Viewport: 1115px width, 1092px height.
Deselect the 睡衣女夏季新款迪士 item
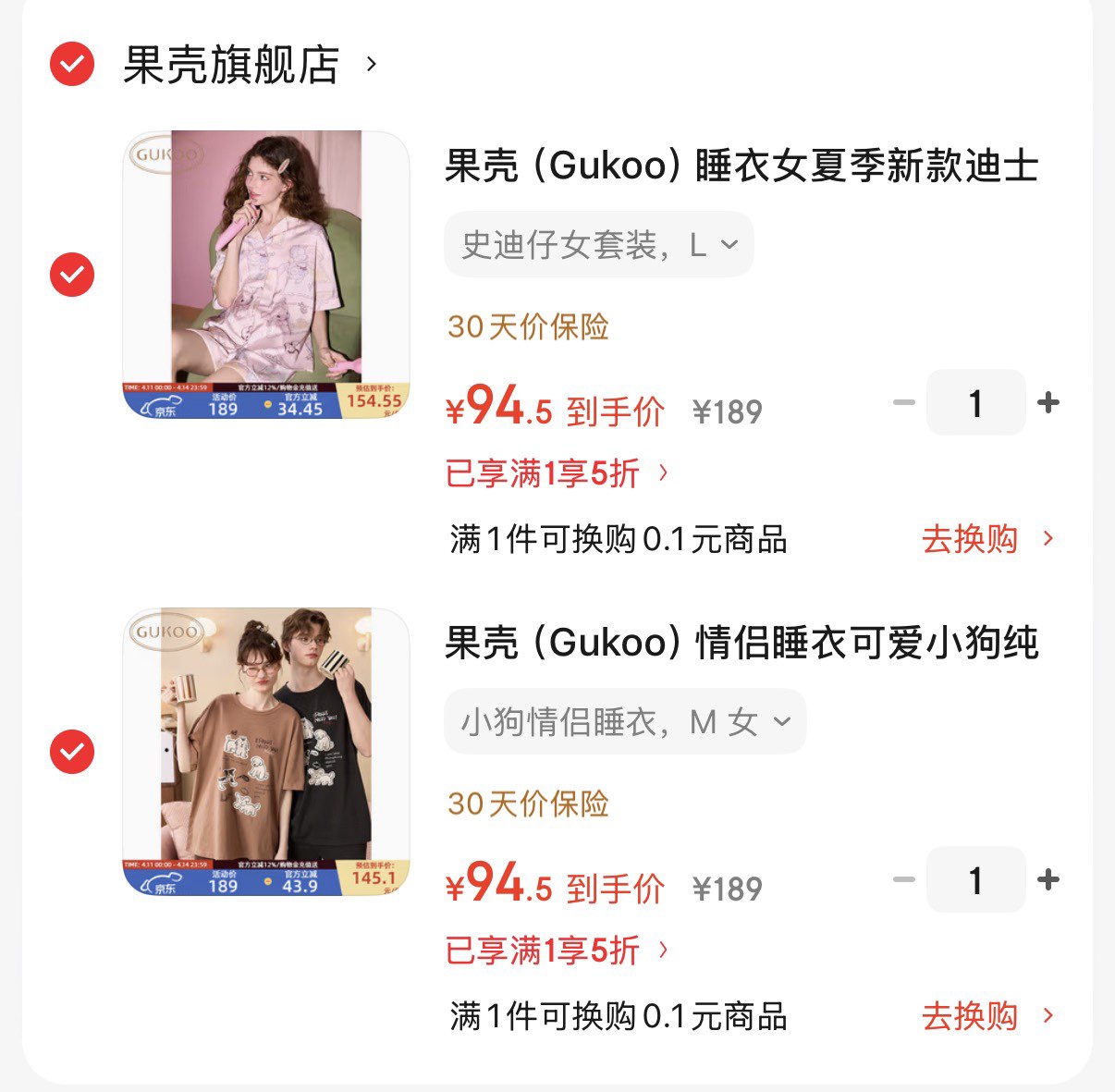(72, 275)
